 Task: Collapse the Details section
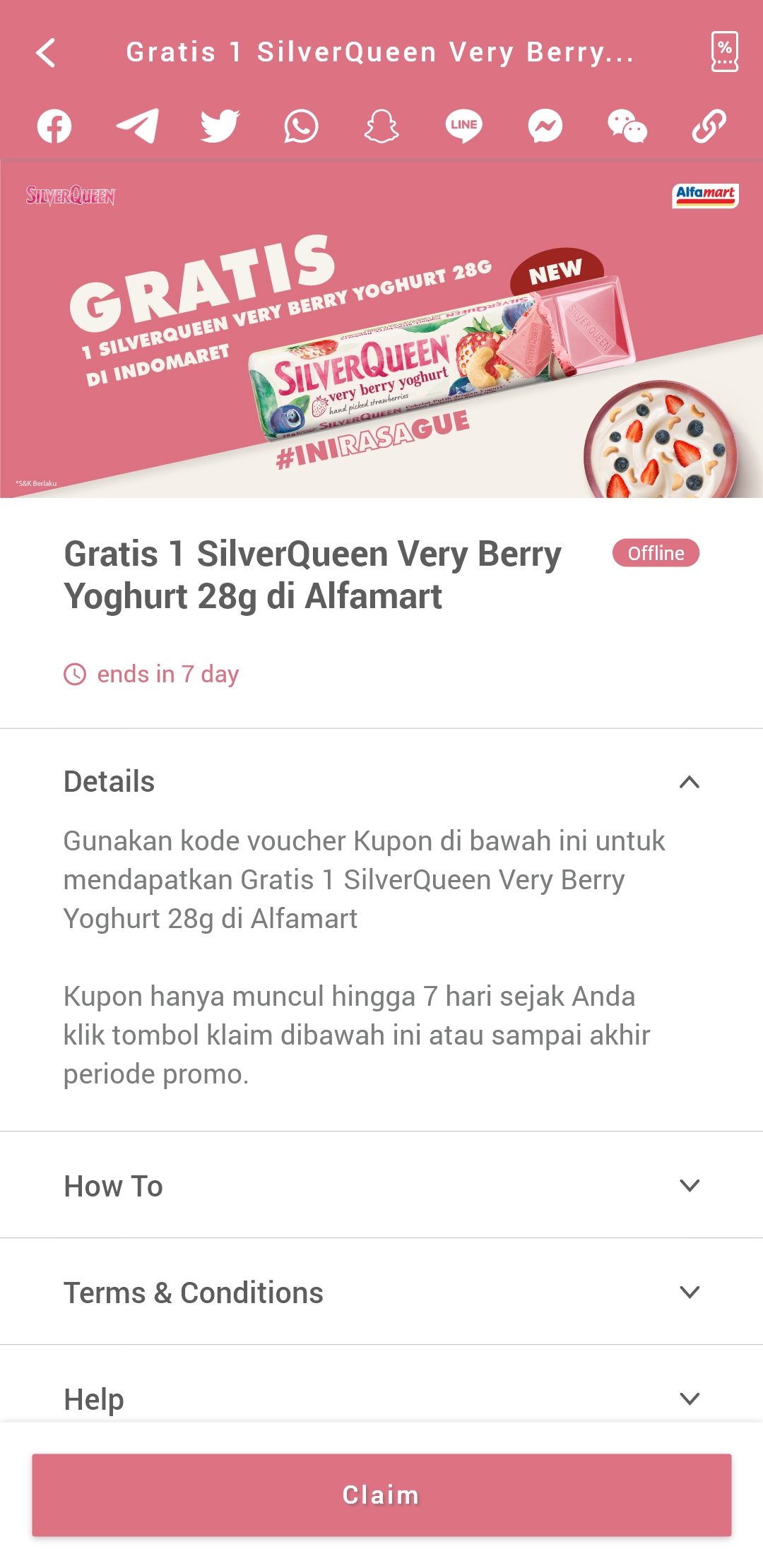point(381,782)
